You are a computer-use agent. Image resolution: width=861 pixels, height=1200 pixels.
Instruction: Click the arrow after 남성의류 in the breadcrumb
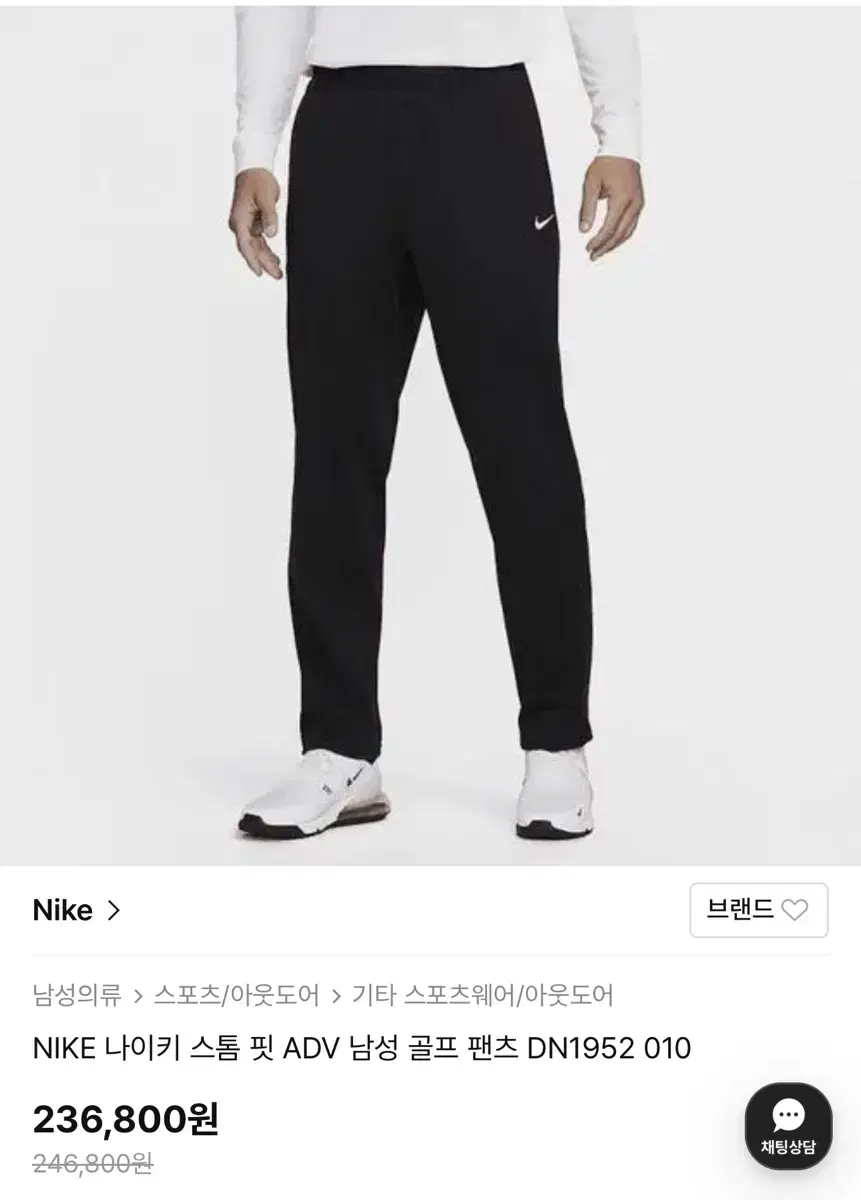139,993
